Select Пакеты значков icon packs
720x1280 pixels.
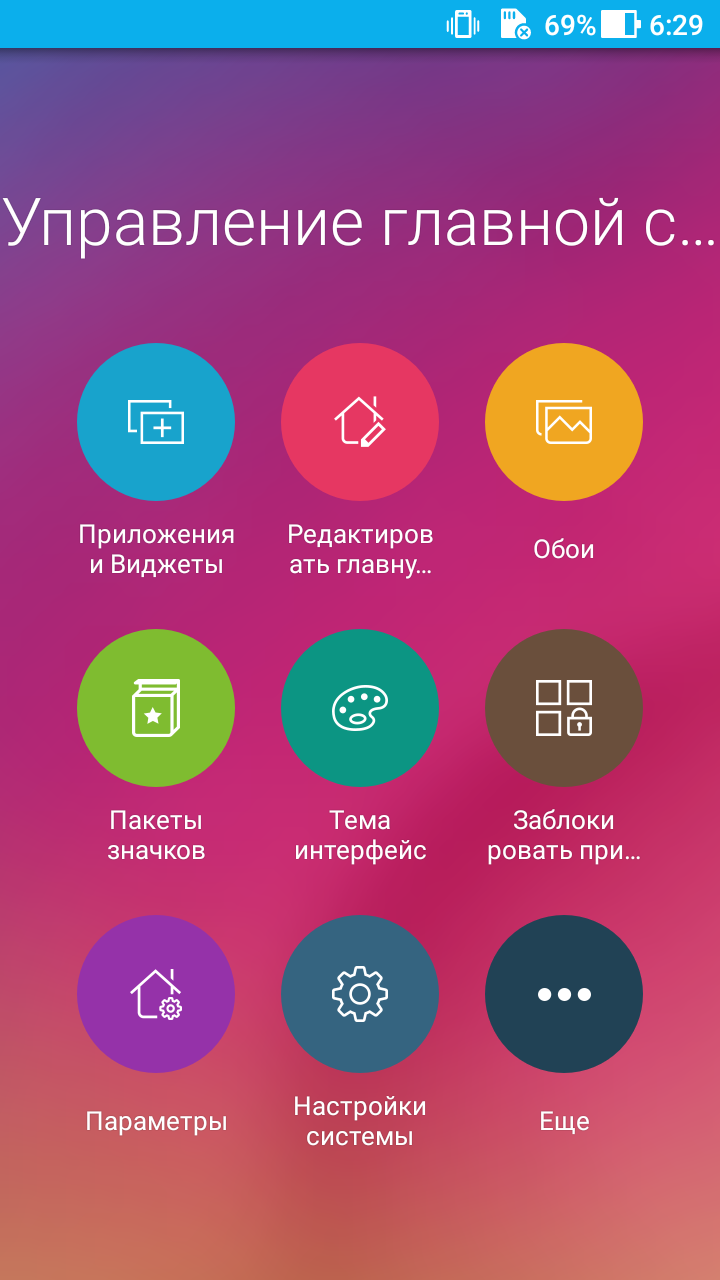click(x=156, y=708)
